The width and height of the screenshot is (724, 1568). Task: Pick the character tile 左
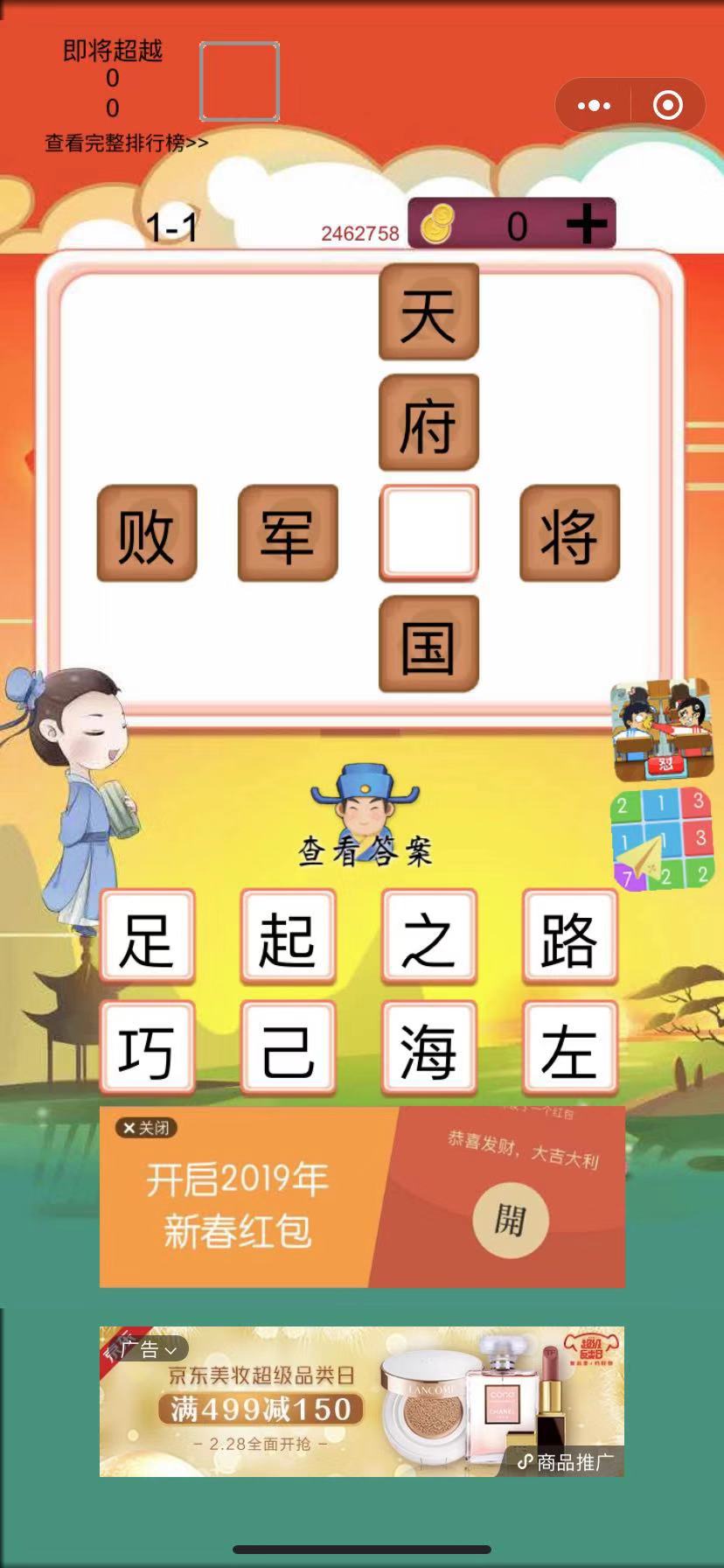569,1048
